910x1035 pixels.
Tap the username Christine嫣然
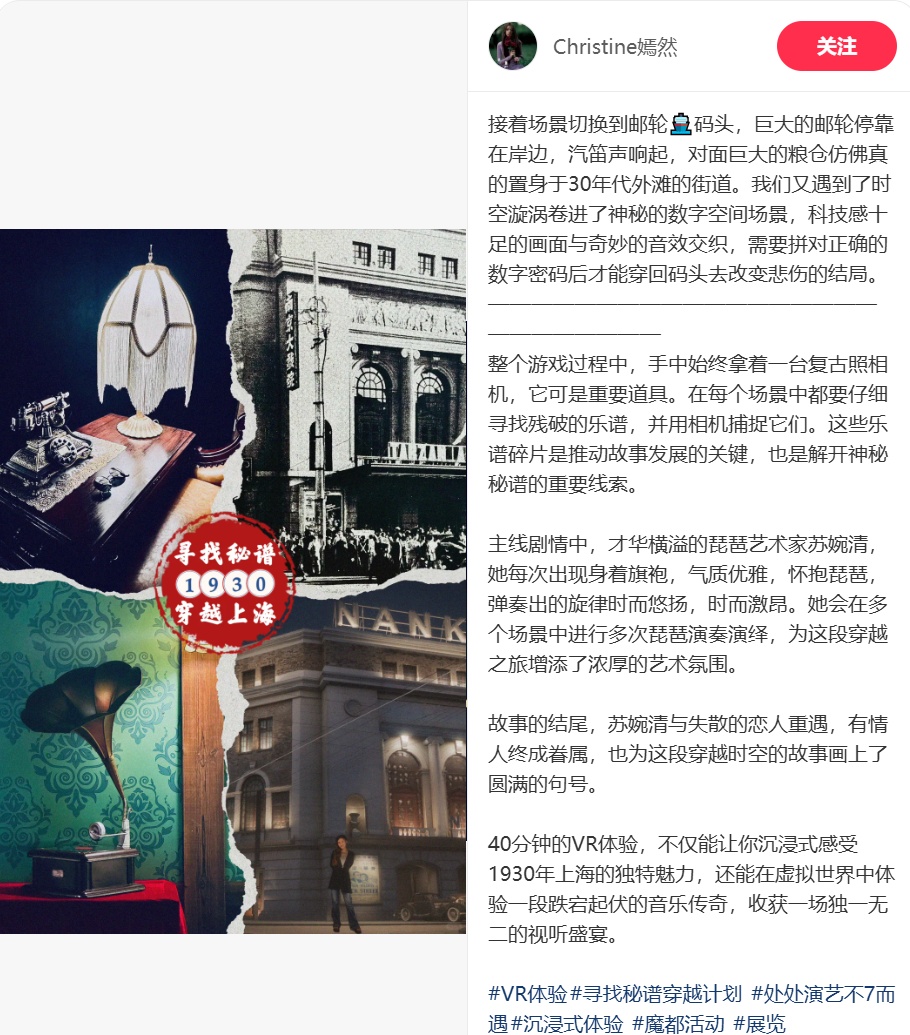[x=615, y=47]
